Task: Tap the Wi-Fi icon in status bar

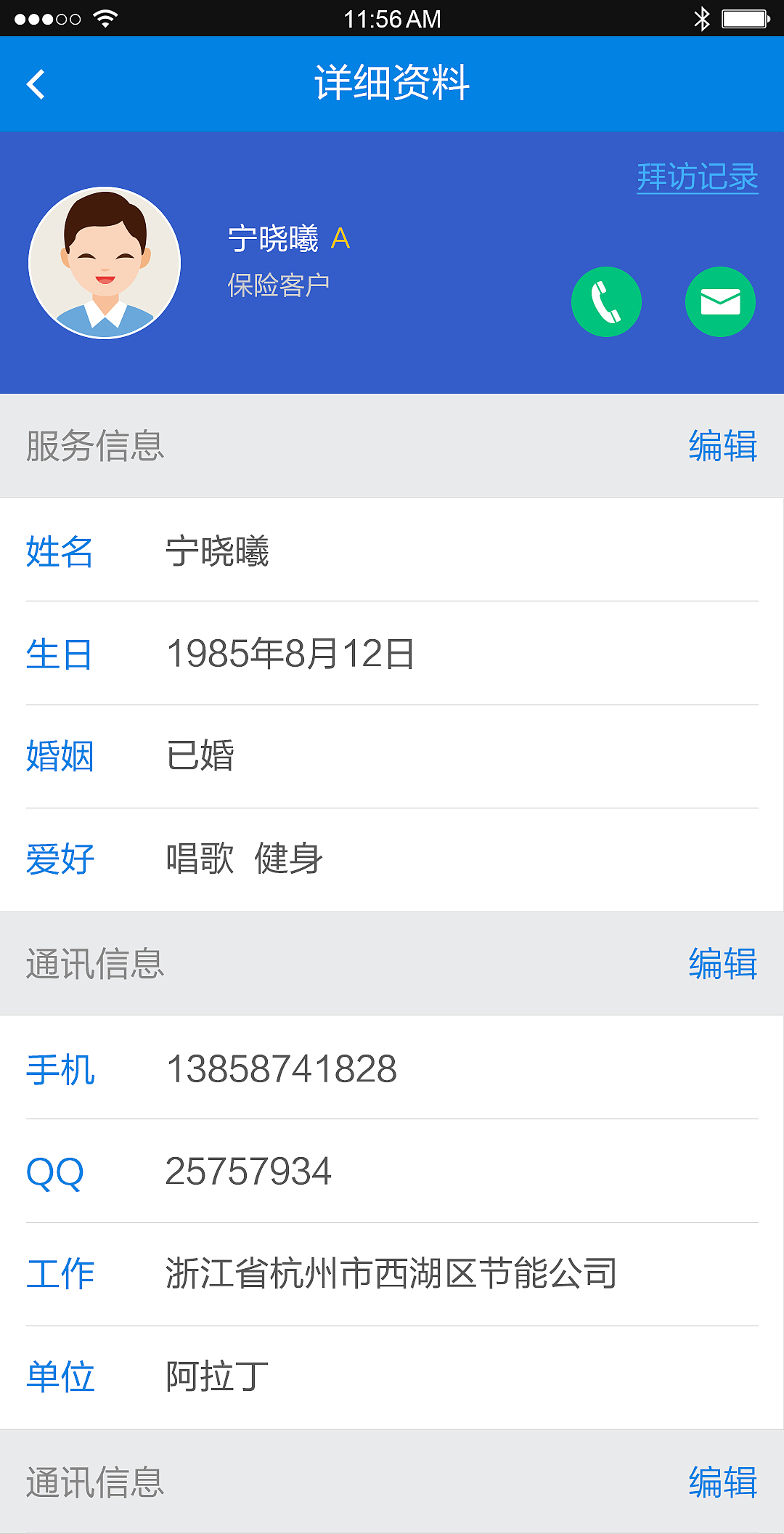Action: coord(106,18)
